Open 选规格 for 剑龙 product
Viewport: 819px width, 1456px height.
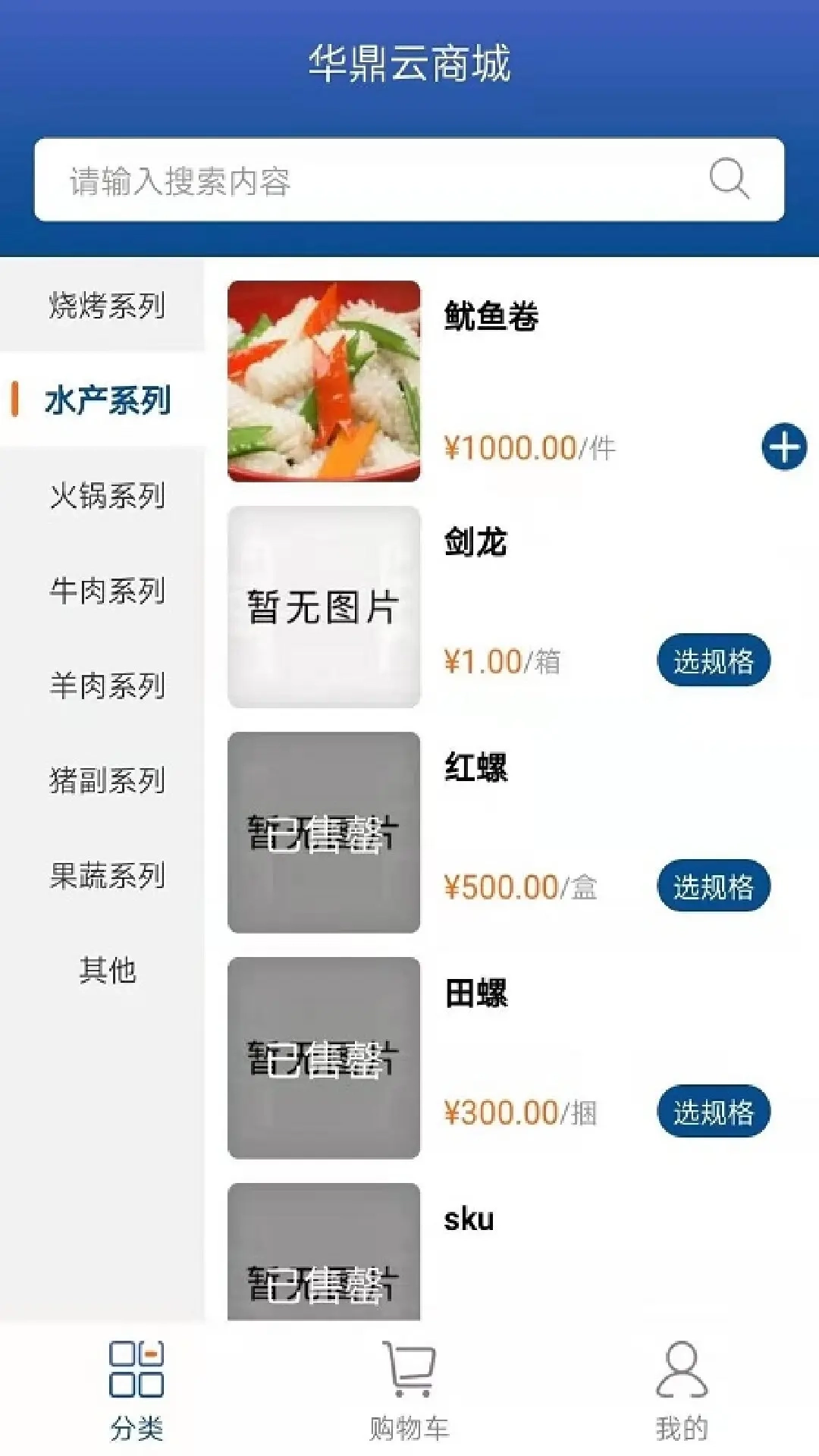[x=714, y=659]
